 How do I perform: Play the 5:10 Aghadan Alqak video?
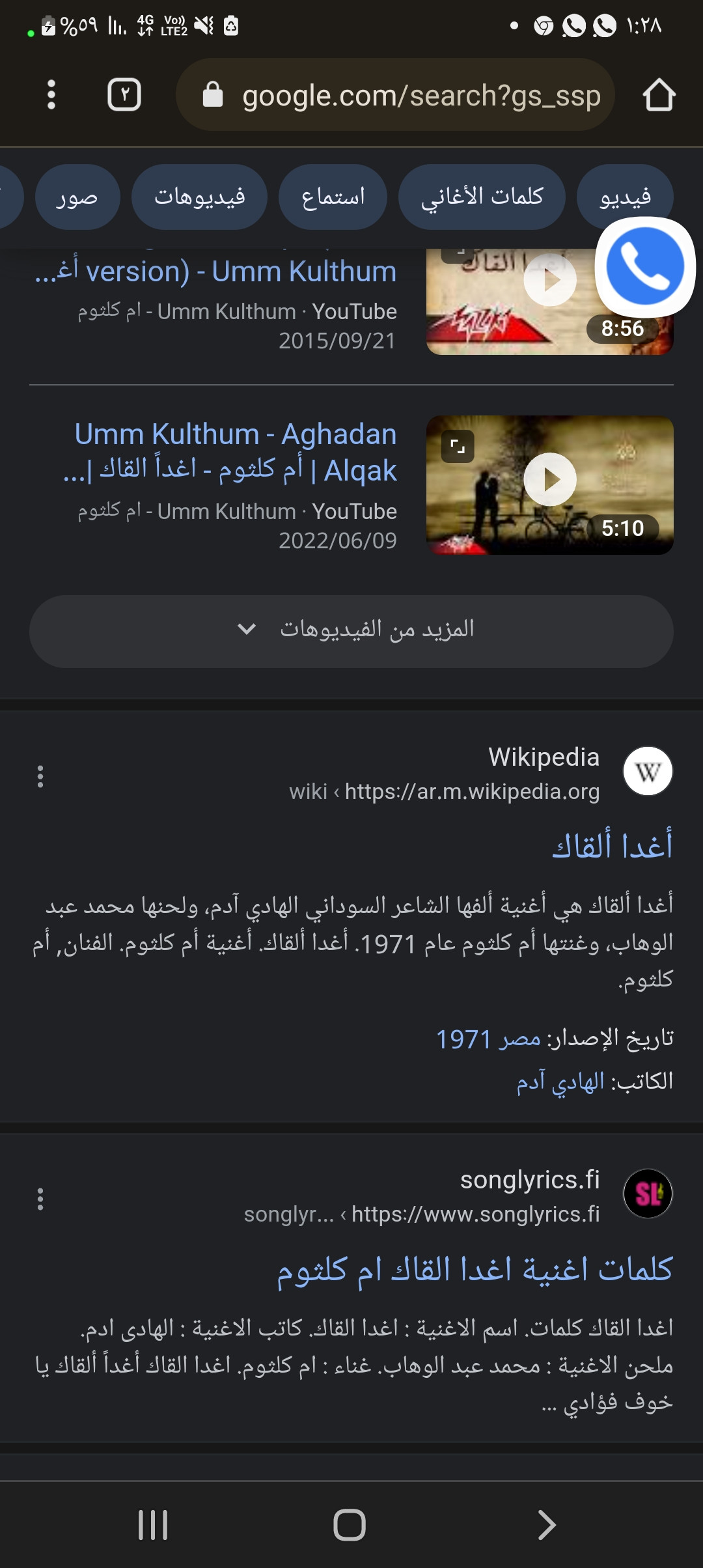coord(550,480)
